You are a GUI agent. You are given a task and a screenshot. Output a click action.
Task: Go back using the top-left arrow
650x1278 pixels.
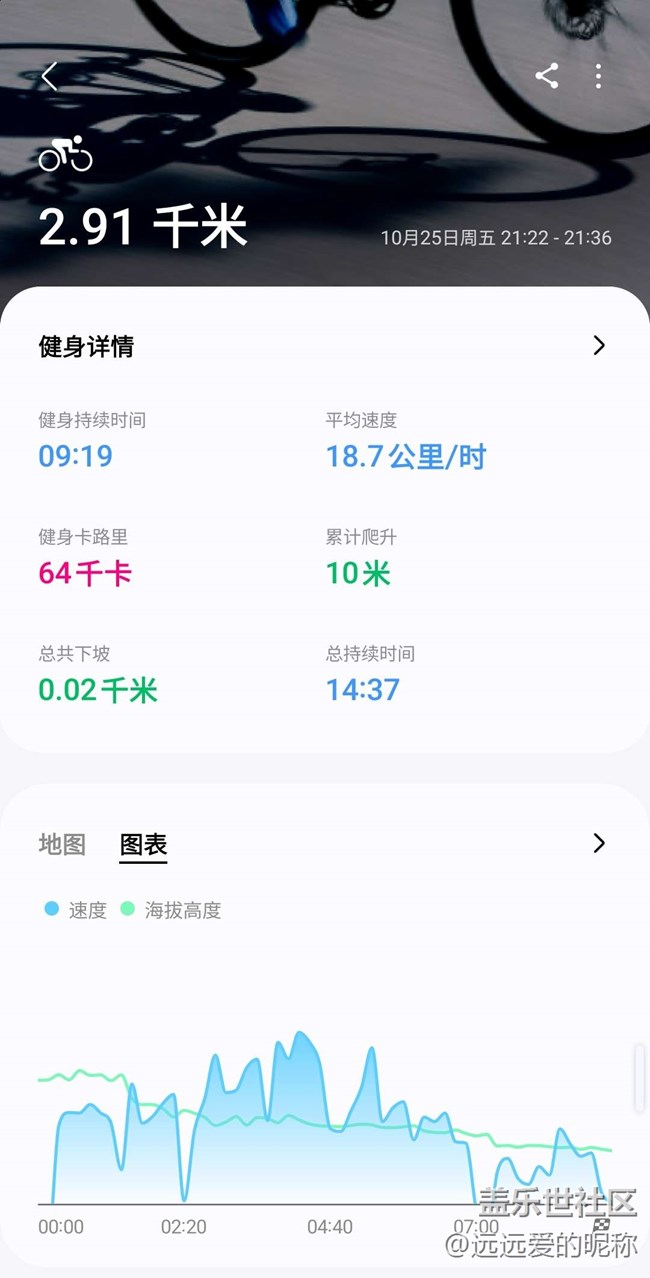[49, 76]
